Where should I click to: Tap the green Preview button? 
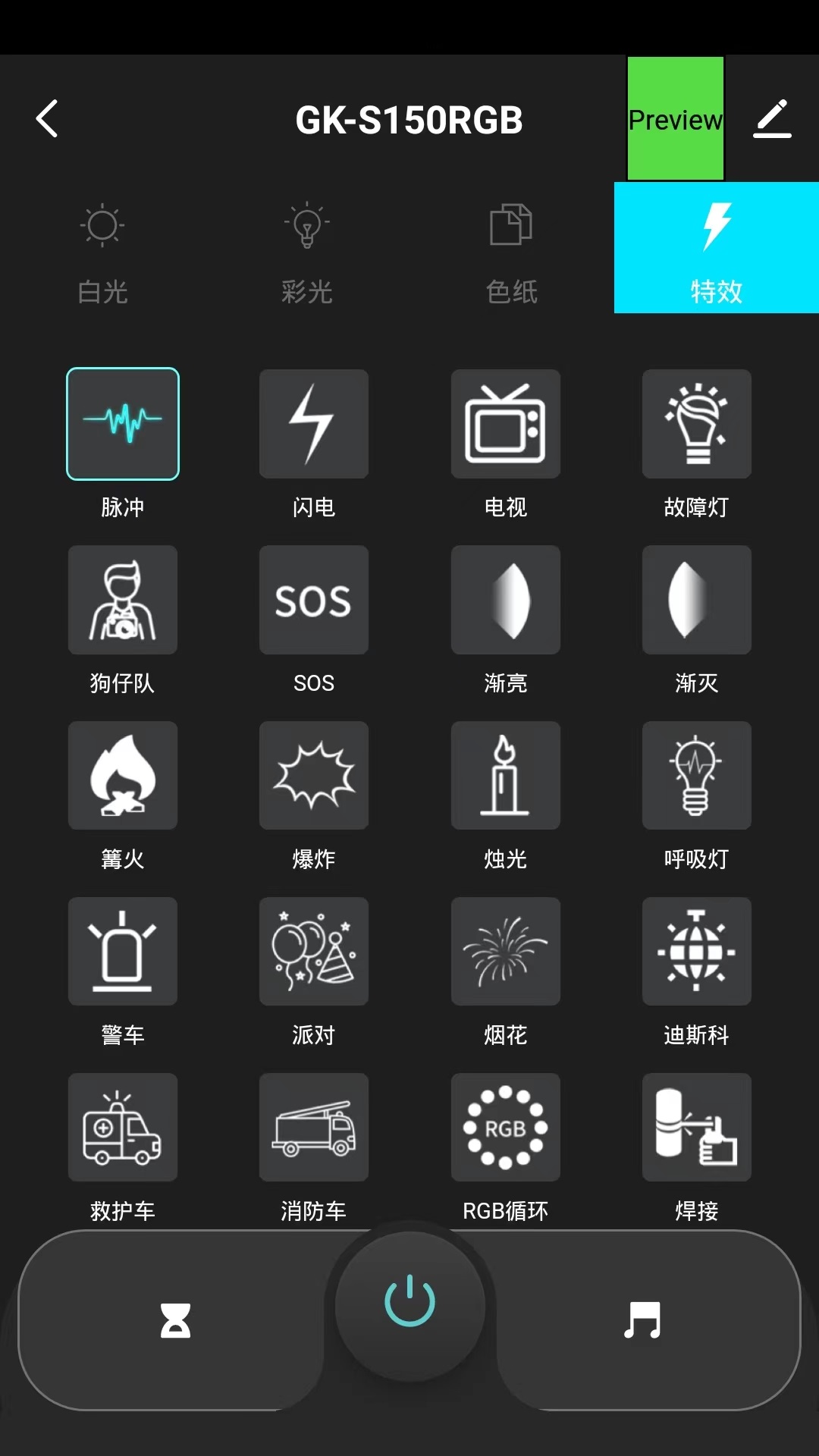click(x=676, y=119)
